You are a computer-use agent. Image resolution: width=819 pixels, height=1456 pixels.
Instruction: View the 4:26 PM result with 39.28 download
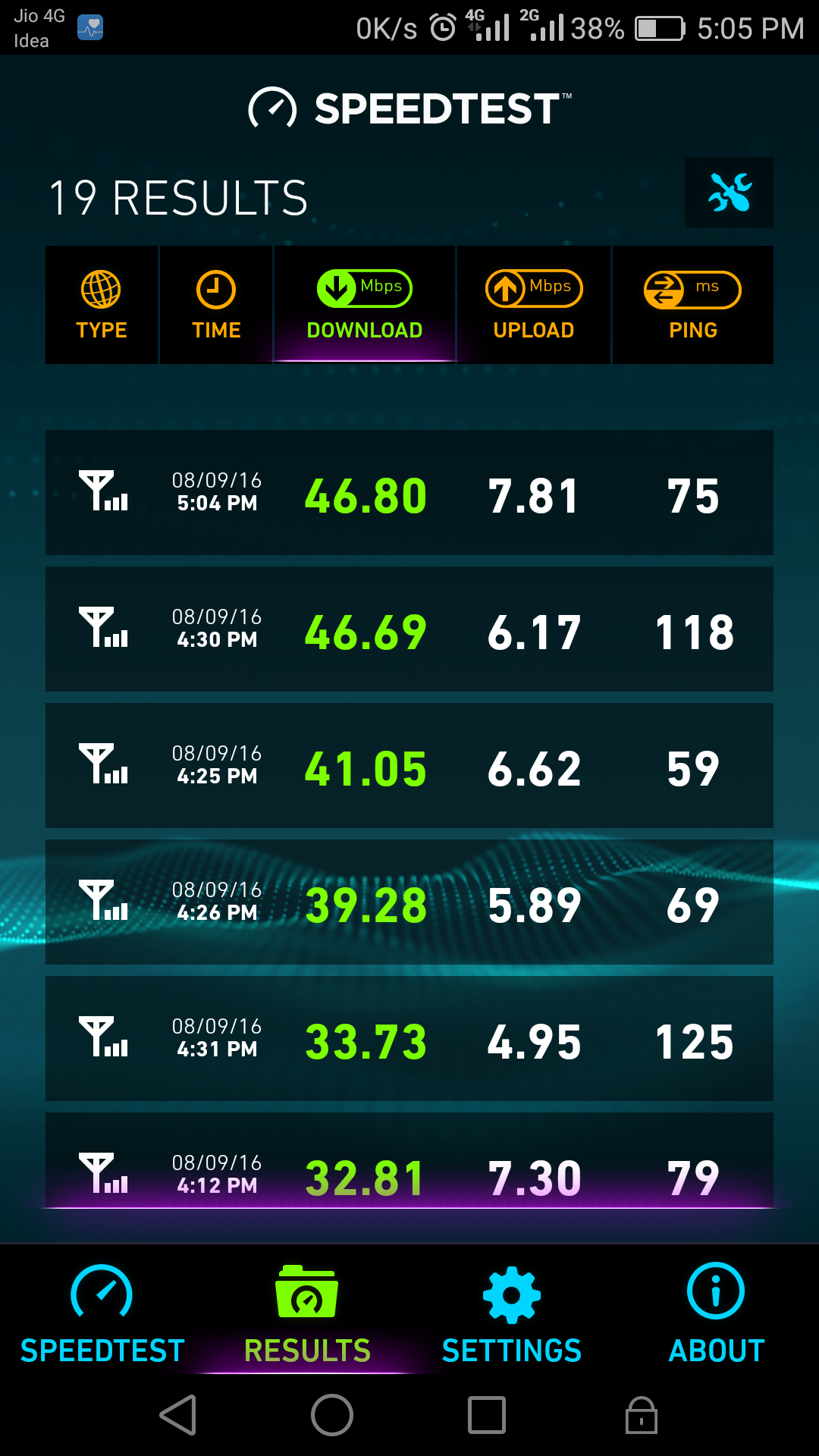point(409,902)
